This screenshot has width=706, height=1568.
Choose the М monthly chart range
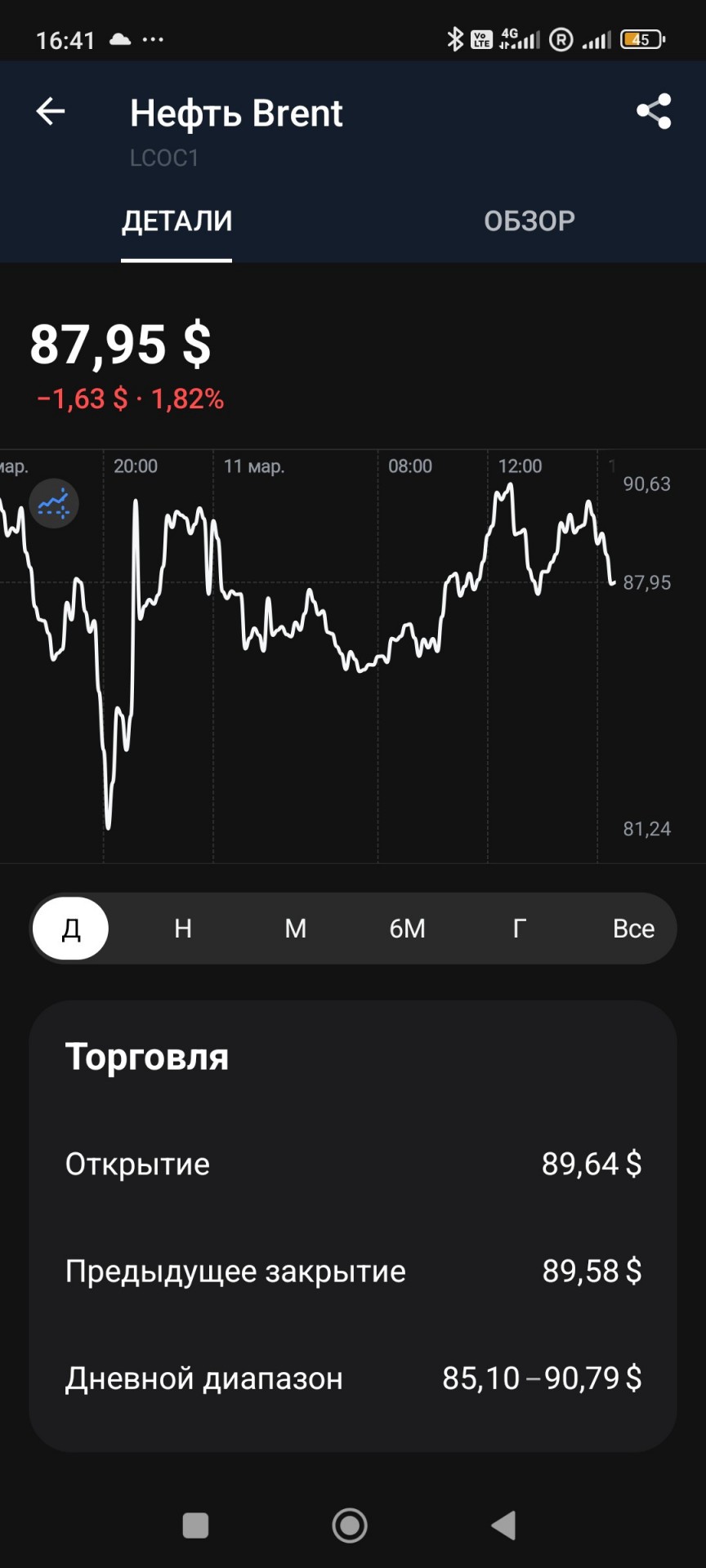(295, 929)
